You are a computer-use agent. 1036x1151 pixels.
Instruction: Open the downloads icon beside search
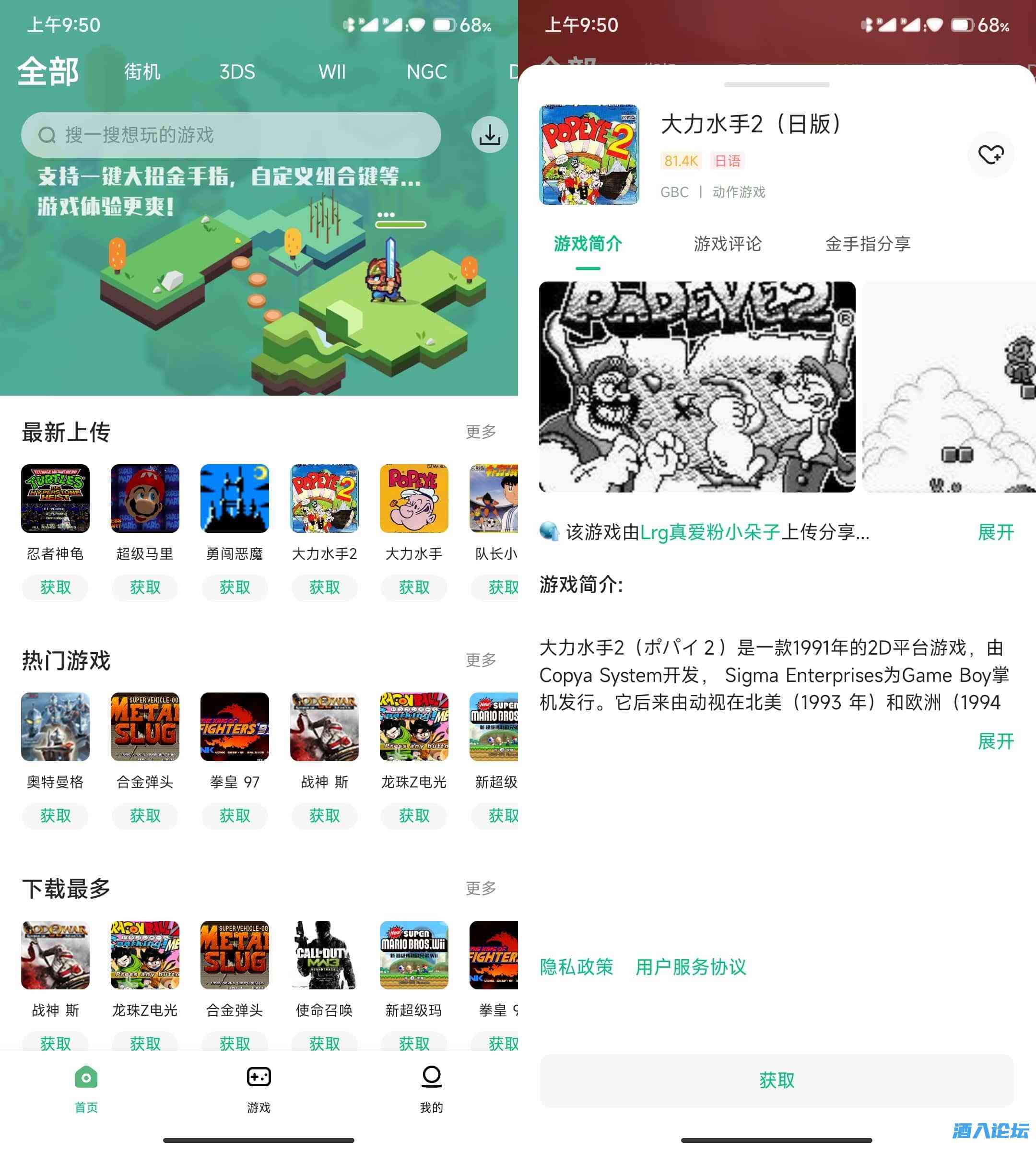point(489,135)
